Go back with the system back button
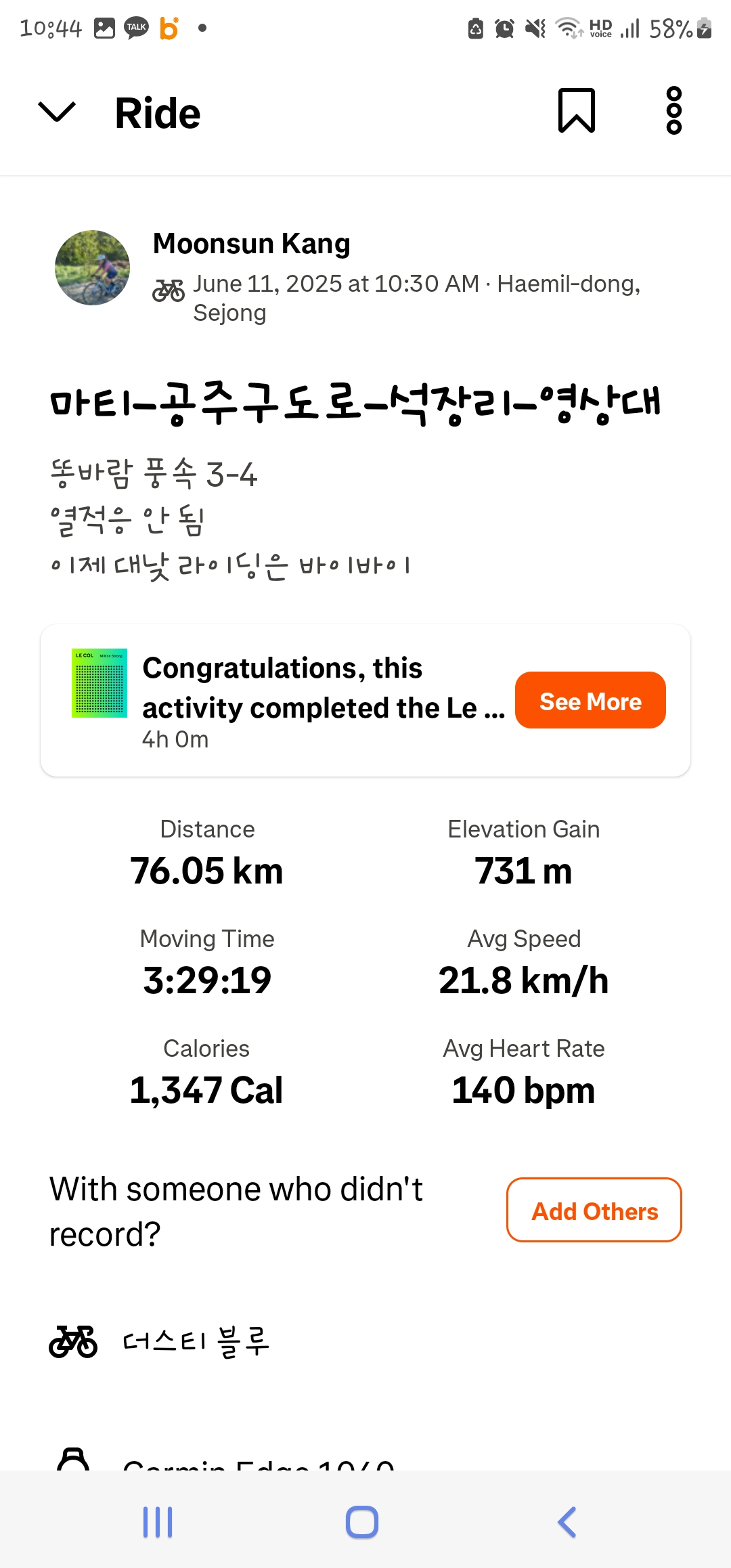The height and width of the screenshot is (1568, 731). coord(567,1523)
